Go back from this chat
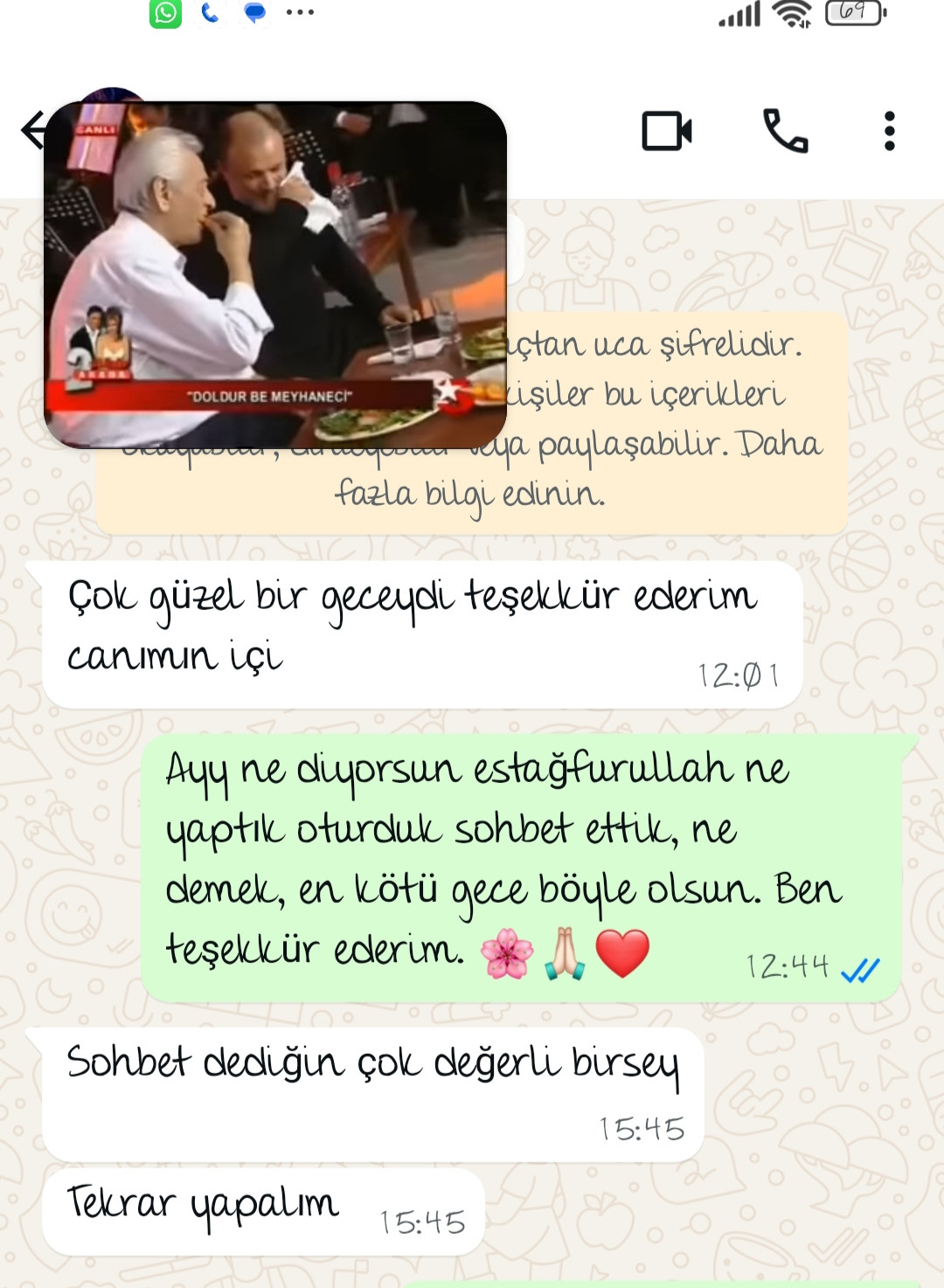Screen dimensions: 944x1288 click(31, 131)
